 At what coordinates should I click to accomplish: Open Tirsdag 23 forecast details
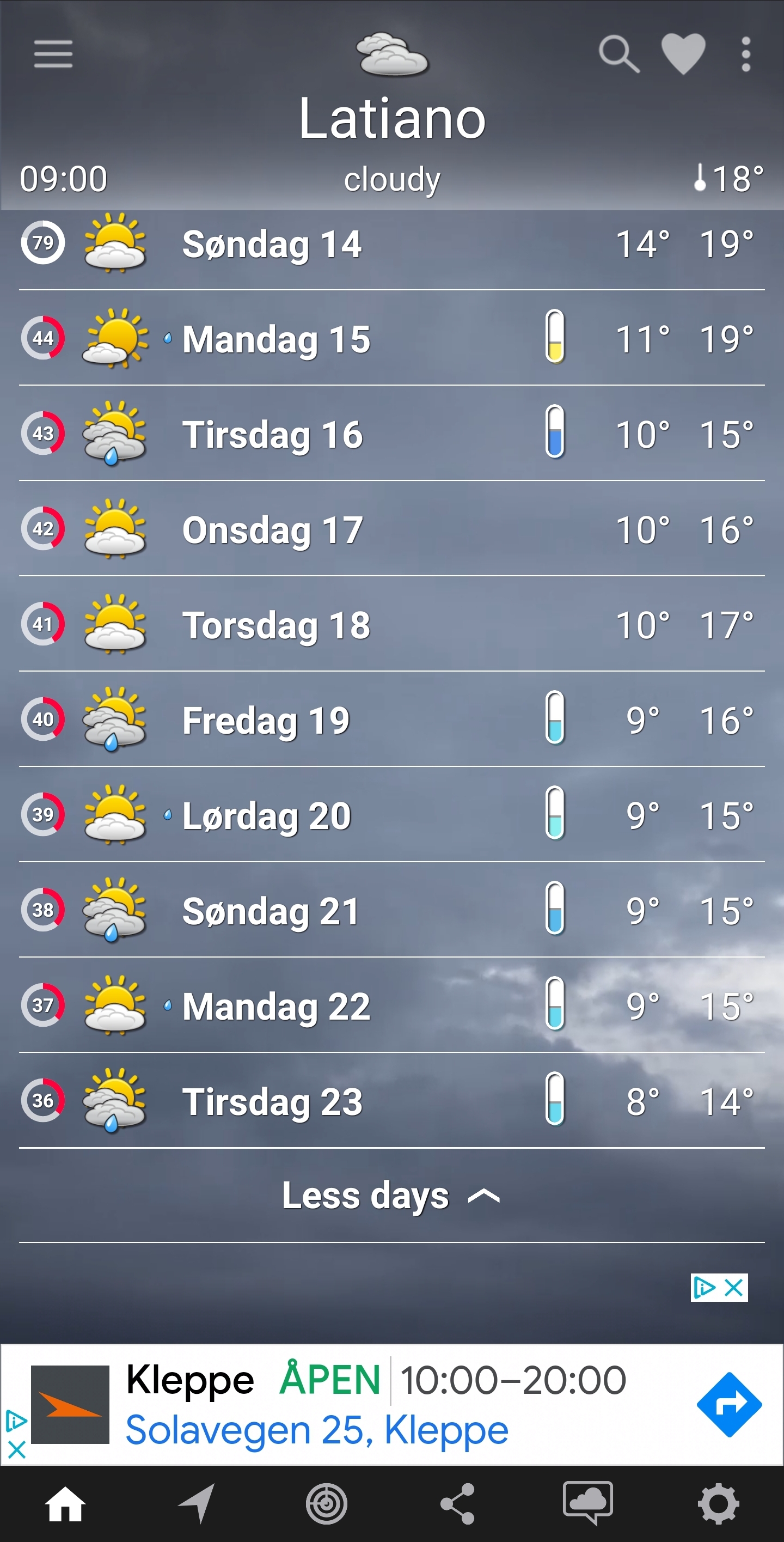pyautogui.click(x=391, y=1100)
